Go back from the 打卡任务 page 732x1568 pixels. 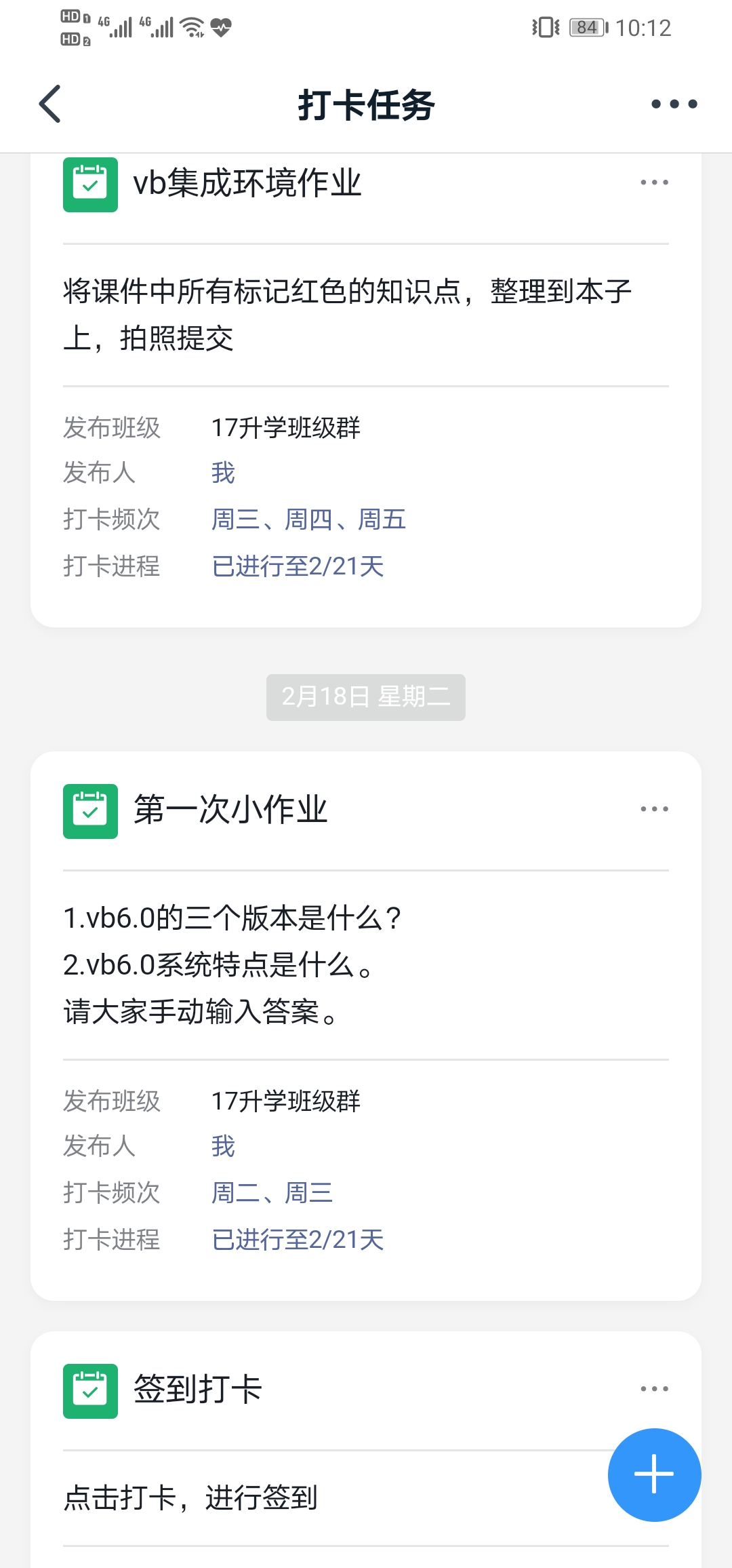tap(50, 104)
